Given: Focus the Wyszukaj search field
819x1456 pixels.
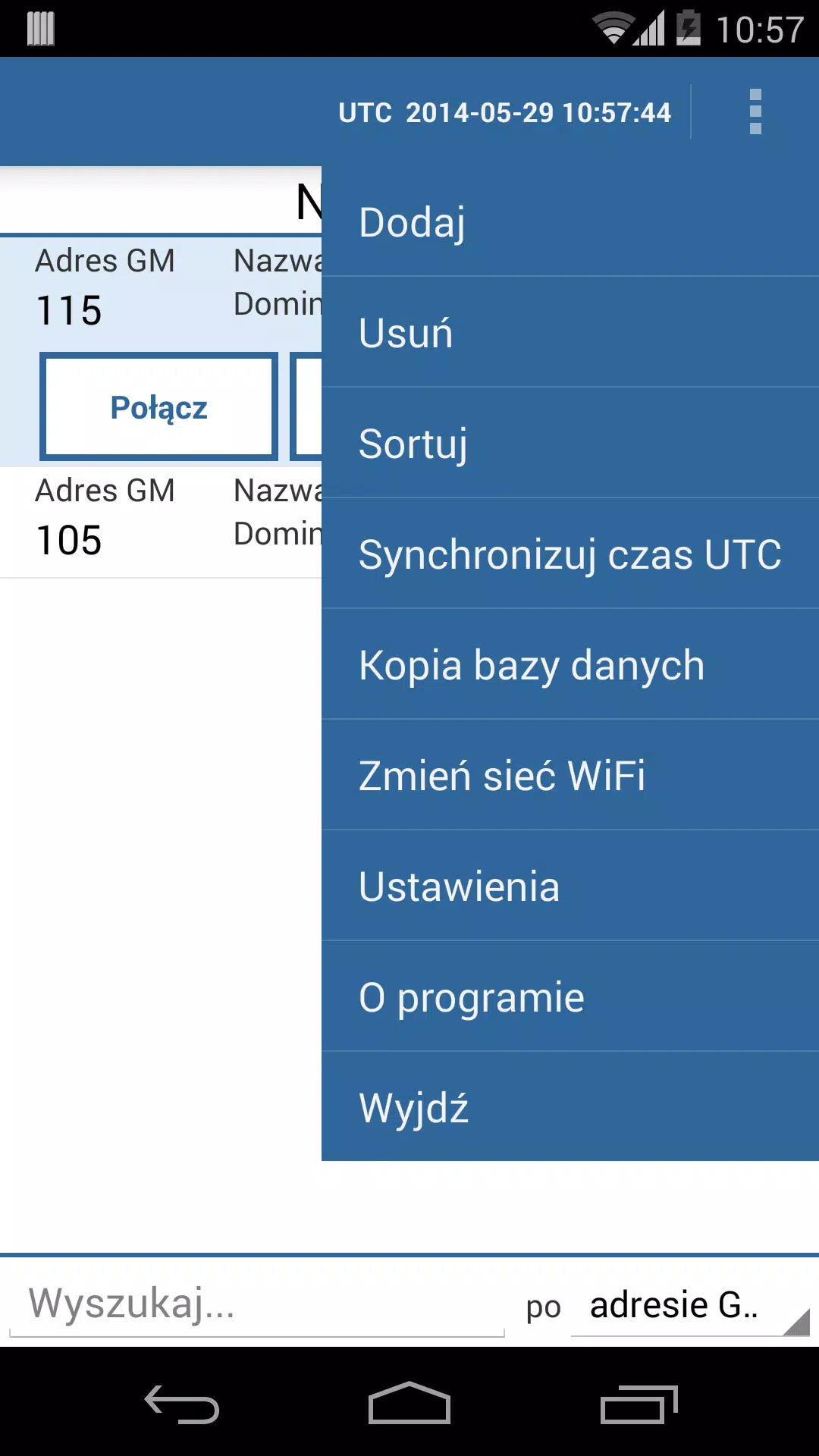Looking at the screenshot, I should [x=256, y=1304].
